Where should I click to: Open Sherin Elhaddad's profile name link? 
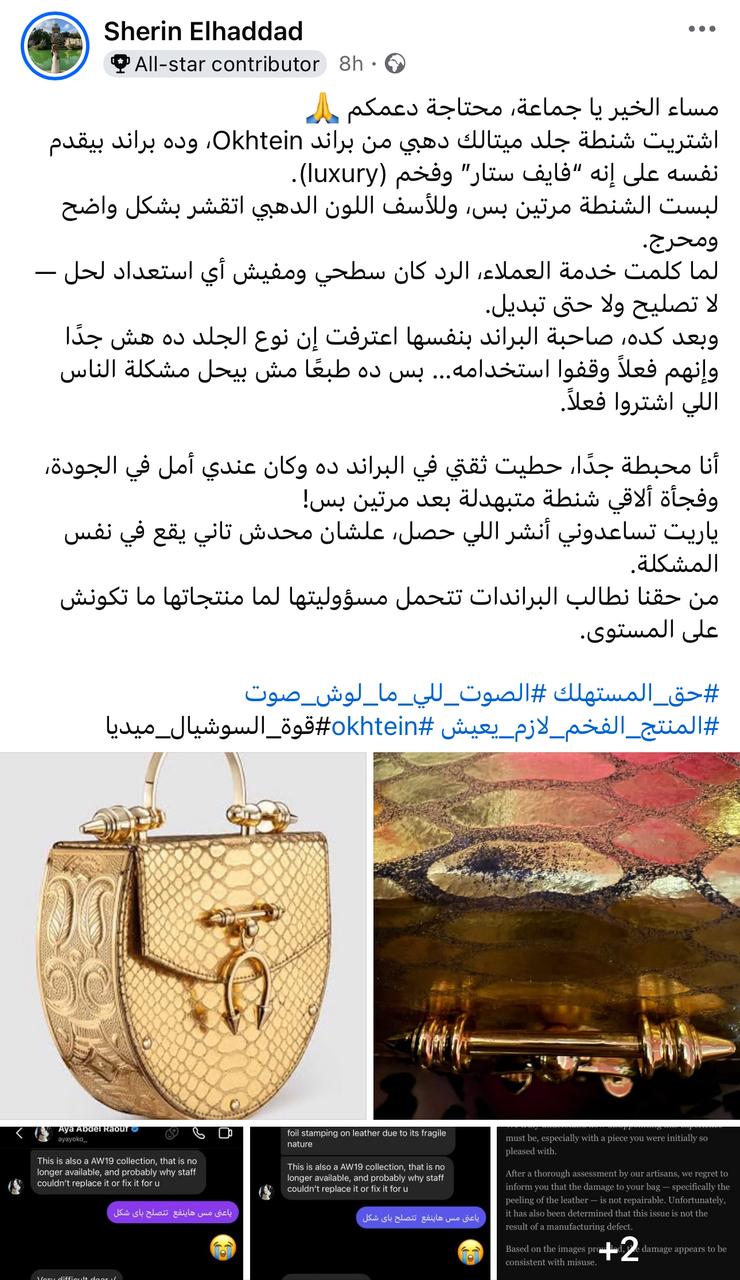[x=203, y=30]
